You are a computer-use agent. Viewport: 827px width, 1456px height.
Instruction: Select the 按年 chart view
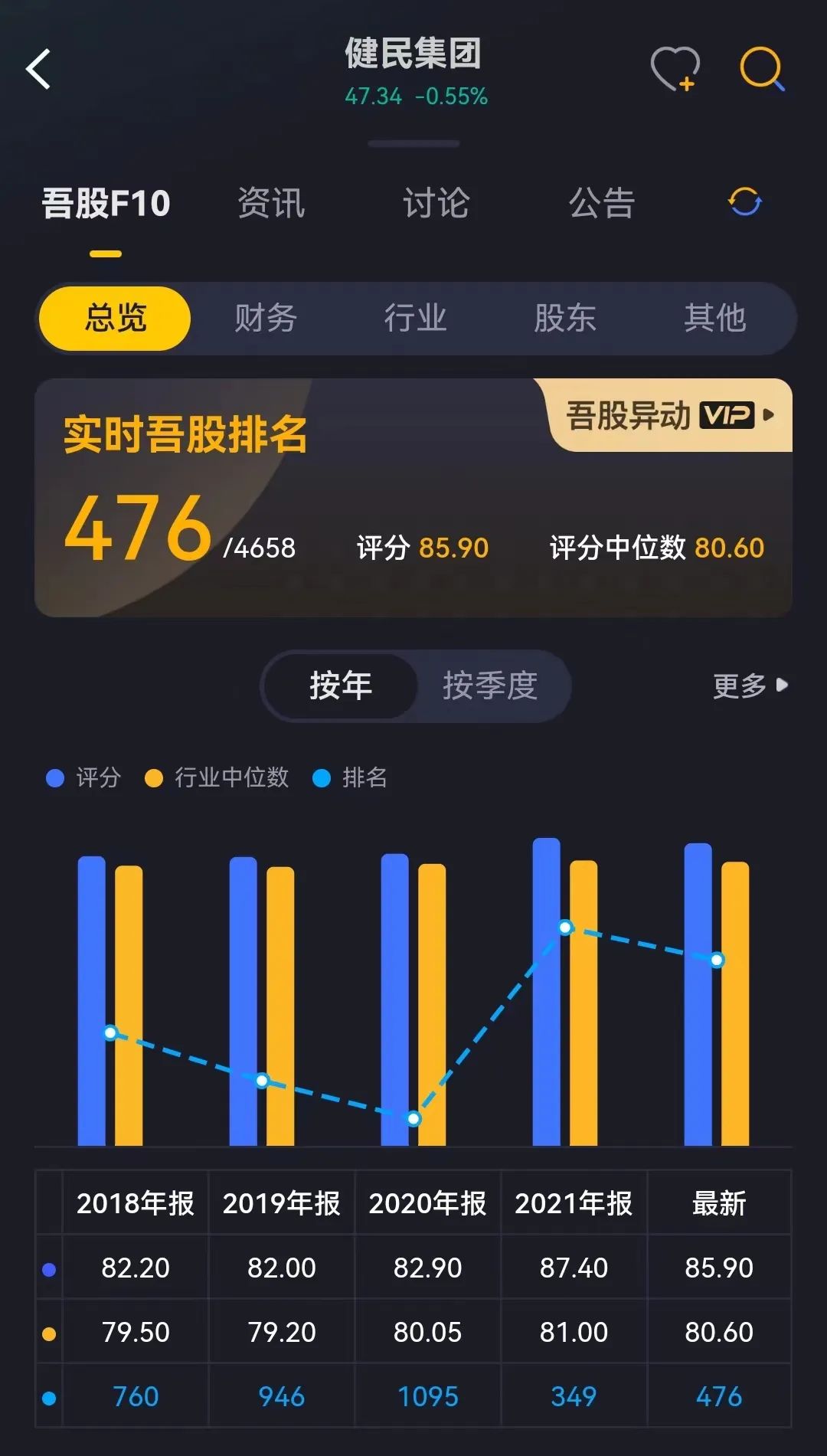pos(341,685)
